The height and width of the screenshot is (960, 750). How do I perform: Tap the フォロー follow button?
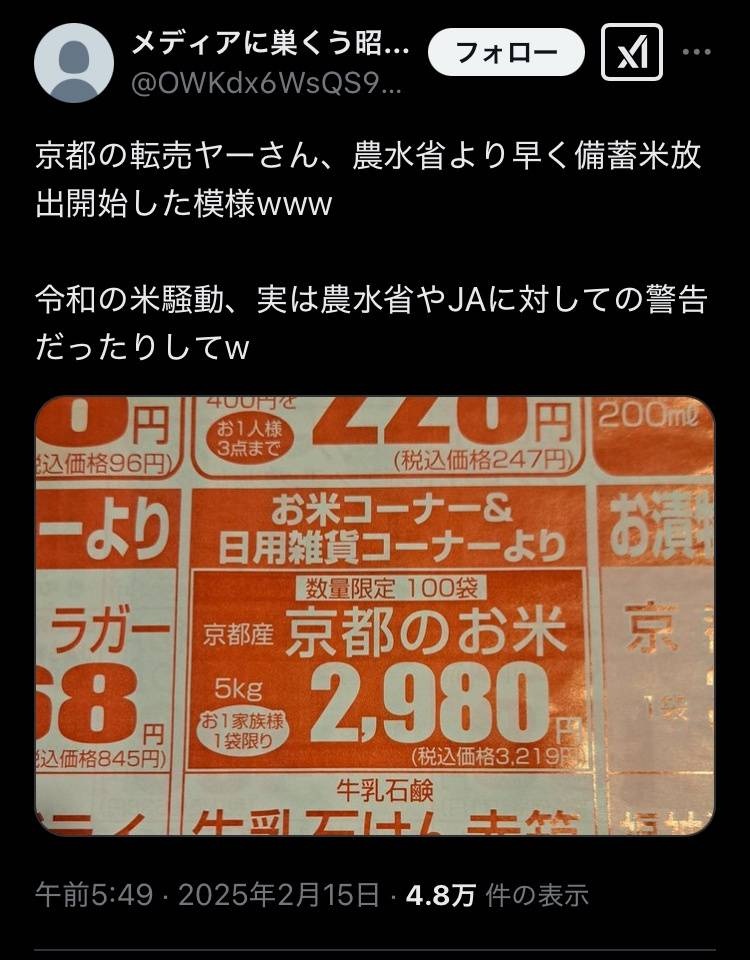pyautogui.click(x=505, y=52)
